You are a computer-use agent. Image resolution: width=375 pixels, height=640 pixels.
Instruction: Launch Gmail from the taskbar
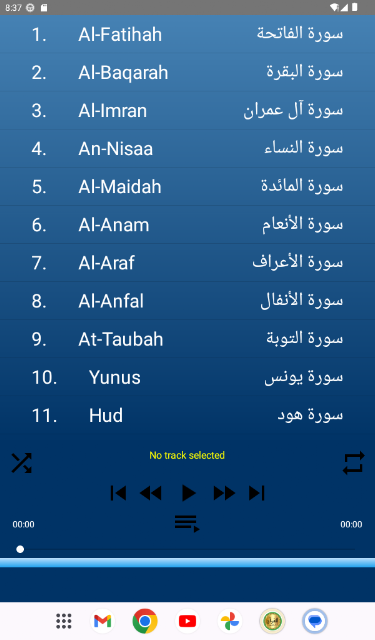(102, 621)
